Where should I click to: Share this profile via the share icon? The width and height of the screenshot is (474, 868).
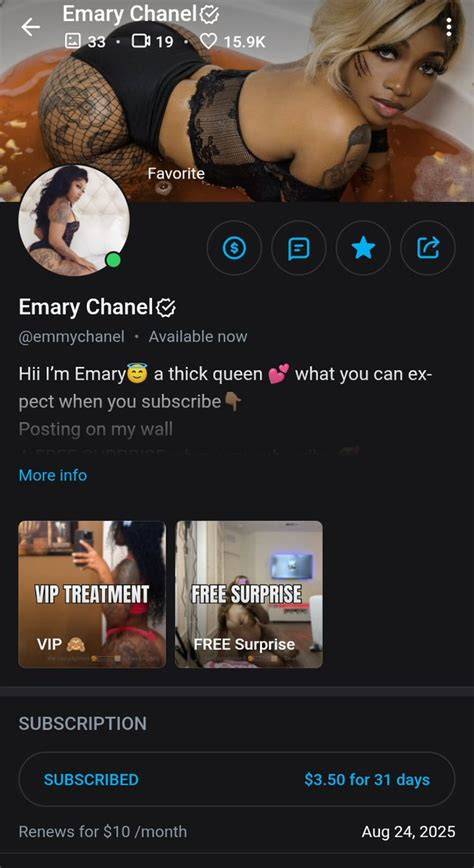[428, 248]
